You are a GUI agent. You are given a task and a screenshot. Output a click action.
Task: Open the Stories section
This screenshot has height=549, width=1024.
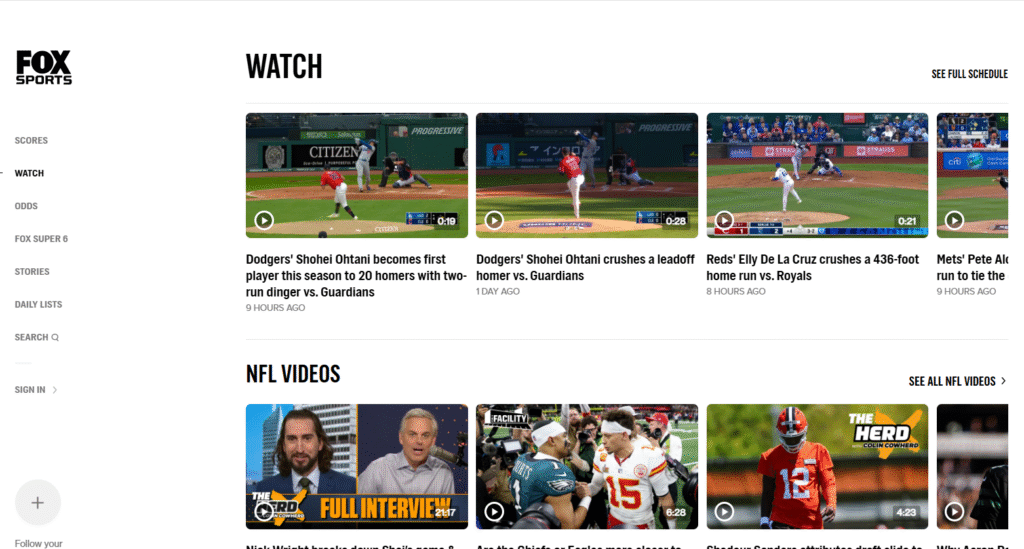32,272
